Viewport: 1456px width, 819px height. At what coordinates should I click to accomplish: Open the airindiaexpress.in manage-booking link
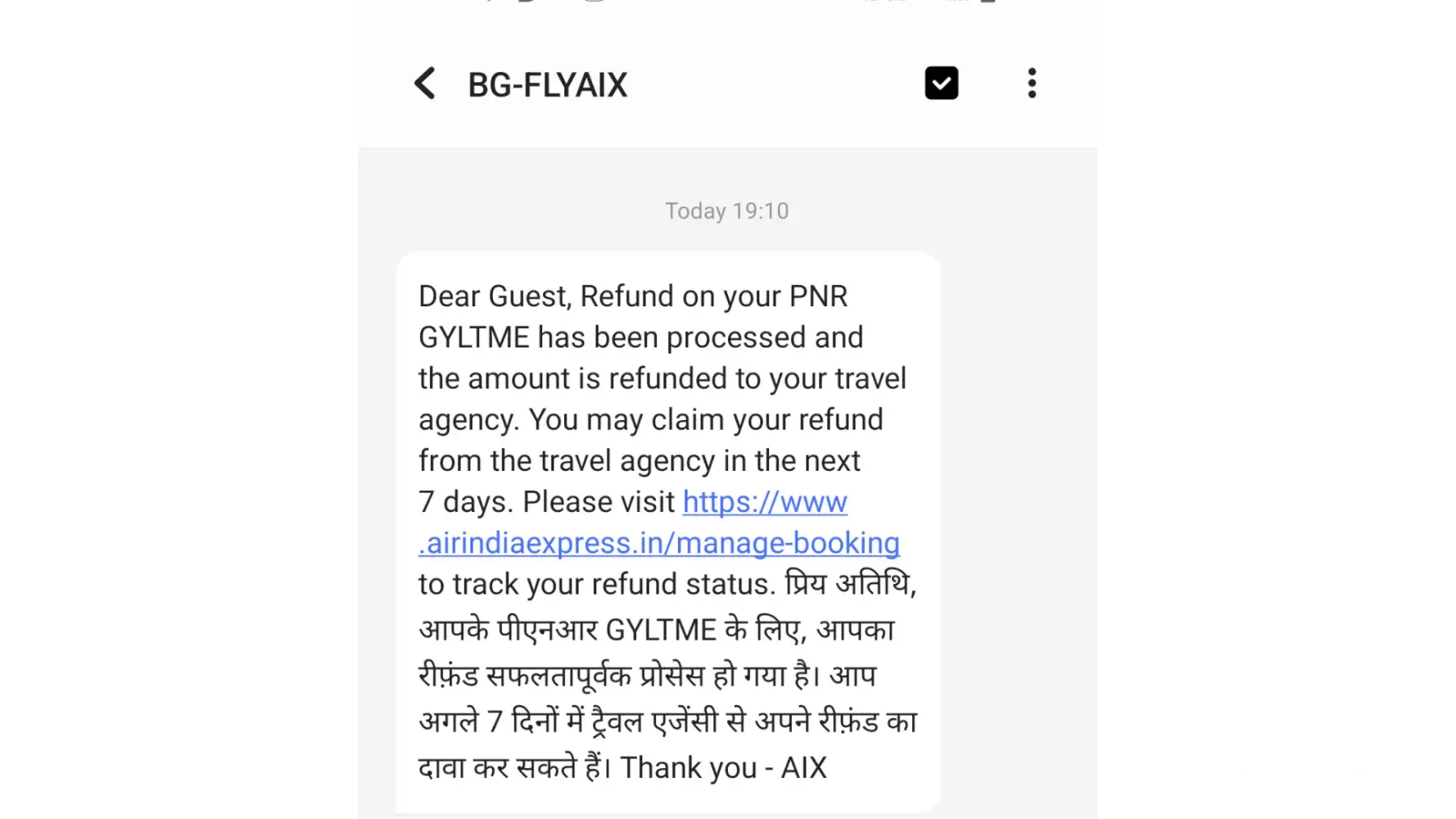point(660,543)
